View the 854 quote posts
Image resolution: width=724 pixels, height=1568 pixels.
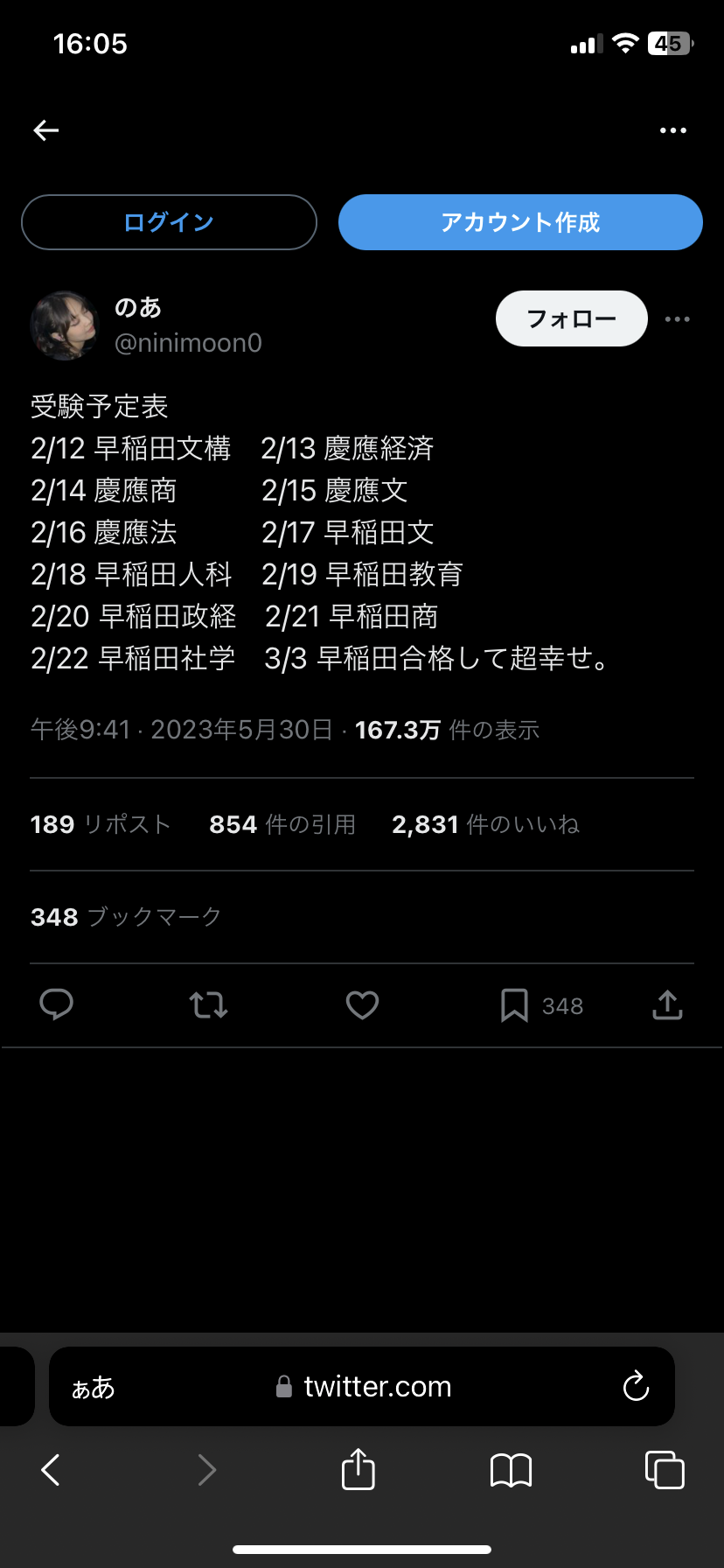282,824
